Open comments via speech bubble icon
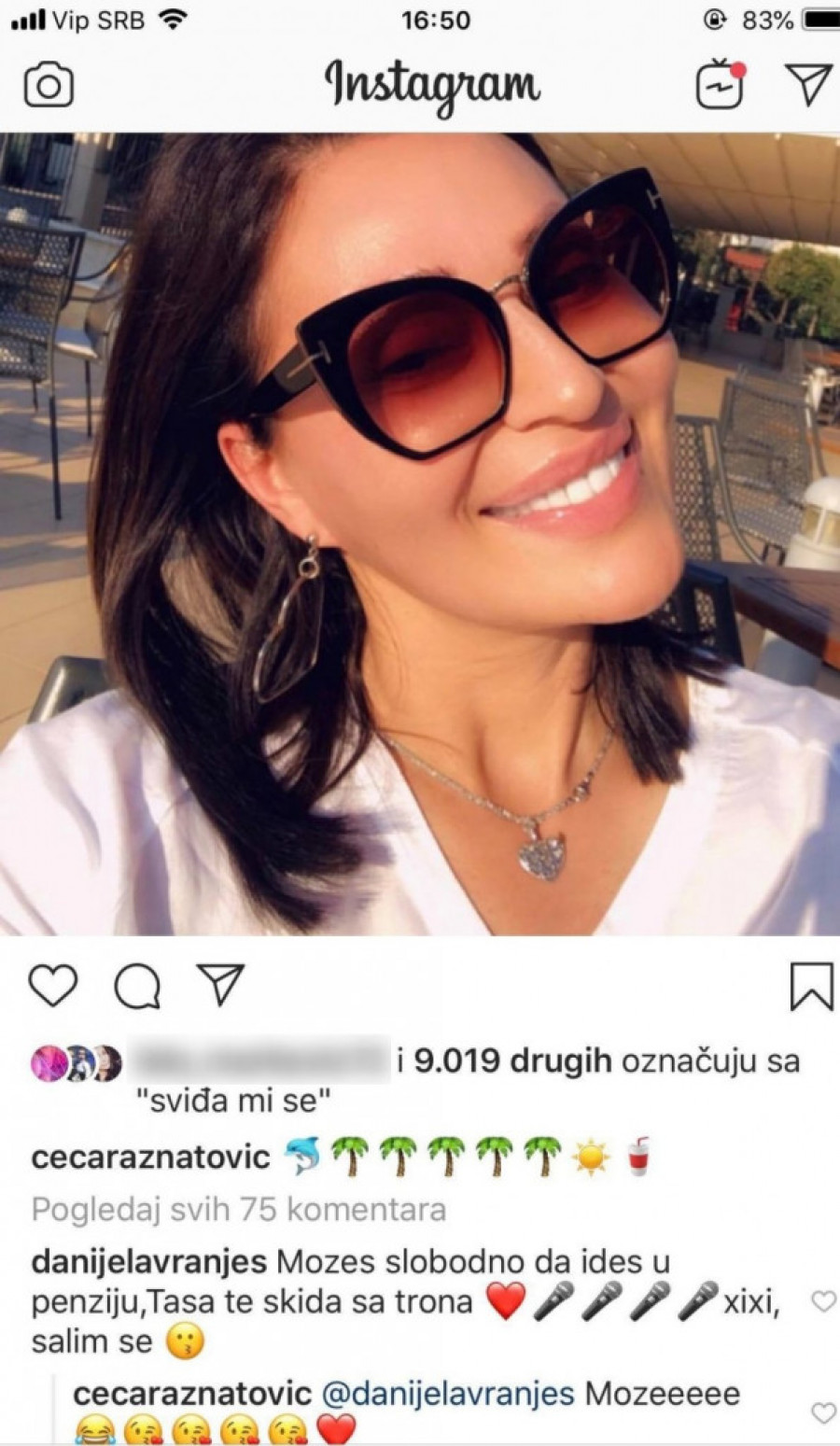Viewport: 840px width, 1446px height. 137,986
